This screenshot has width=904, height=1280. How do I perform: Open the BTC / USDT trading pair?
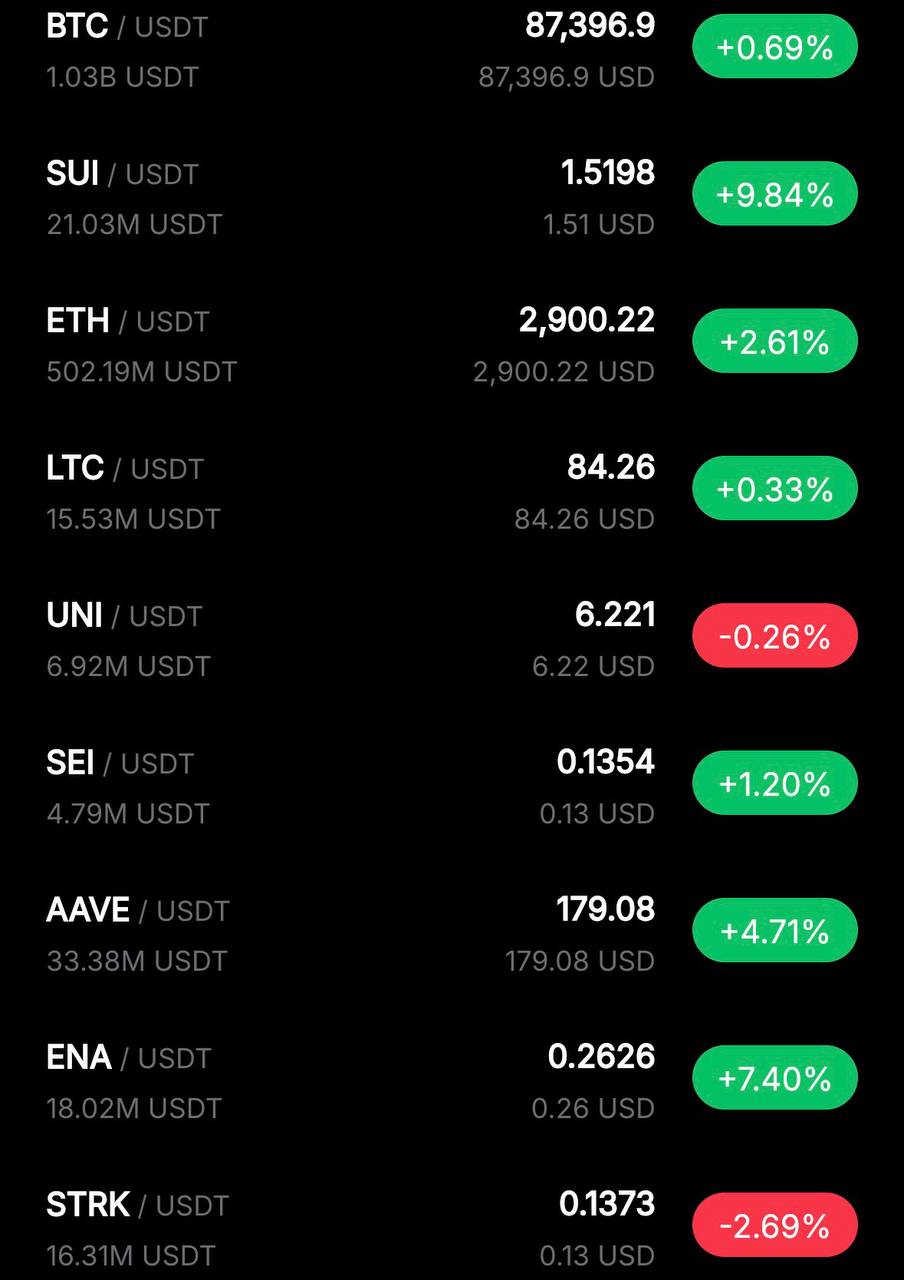(x=127, y=28)
